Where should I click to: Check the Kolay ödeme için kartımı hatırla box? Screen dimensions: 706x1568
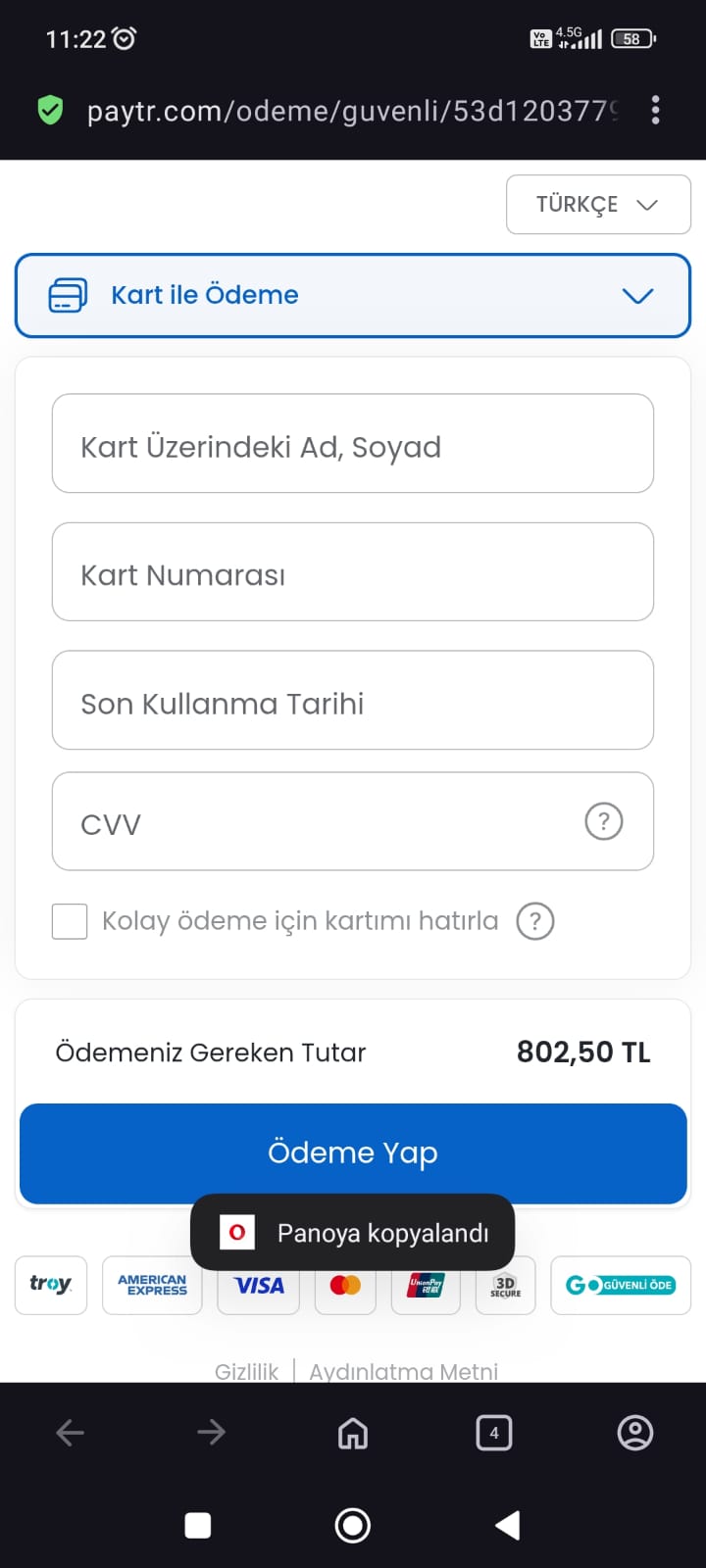70,921
